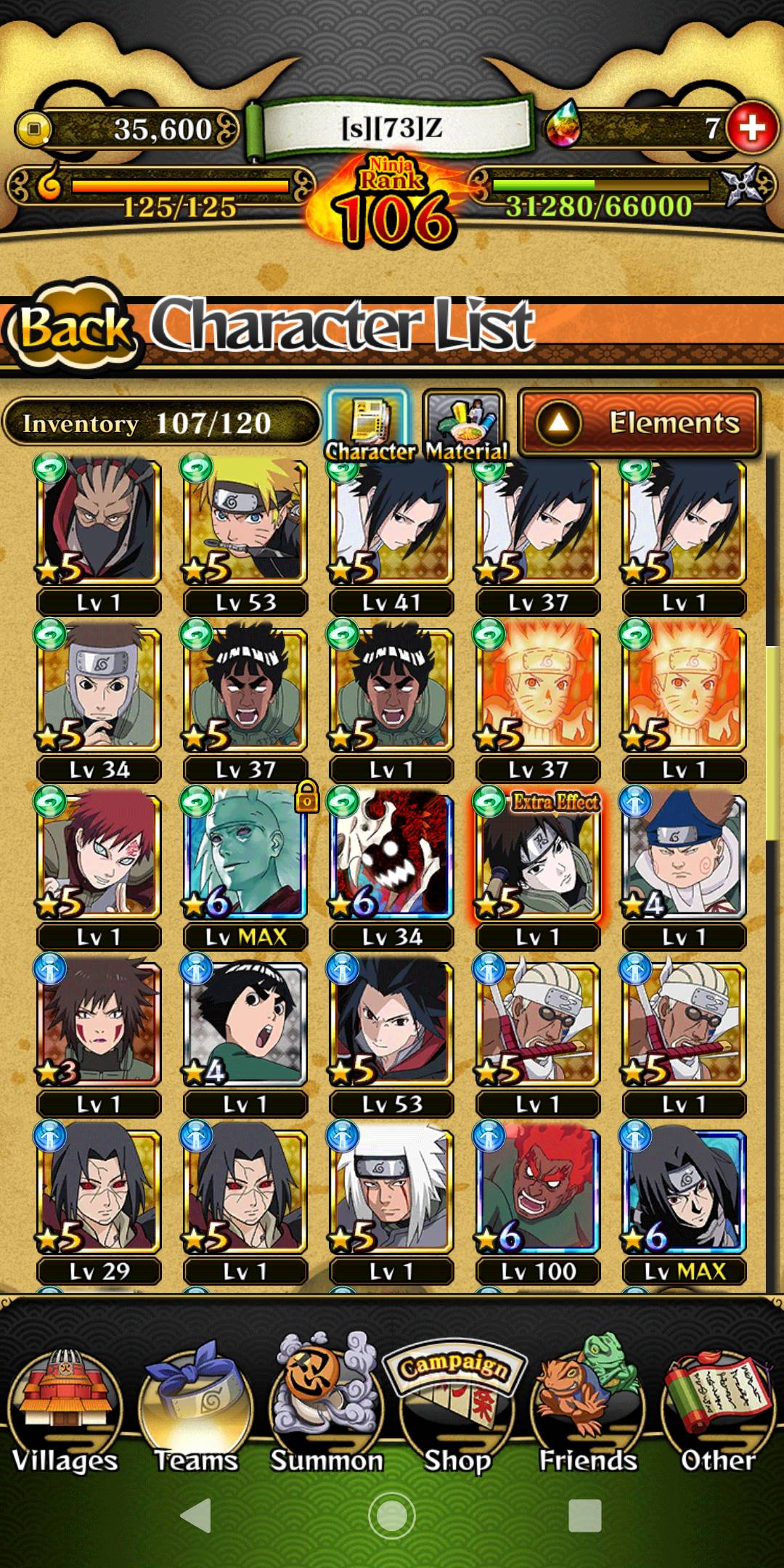
Task: Tap the system back arrow
Action: coord(196,1516)
